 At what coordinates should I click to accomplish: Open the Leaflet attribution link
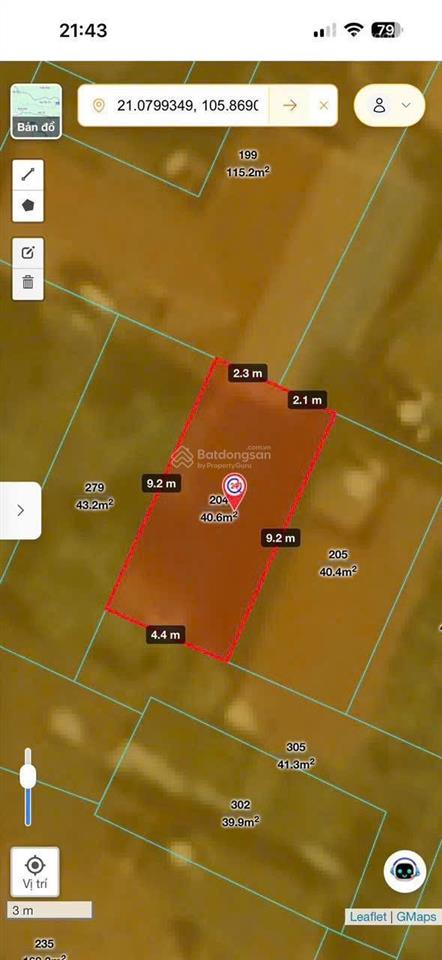[368, 917]
